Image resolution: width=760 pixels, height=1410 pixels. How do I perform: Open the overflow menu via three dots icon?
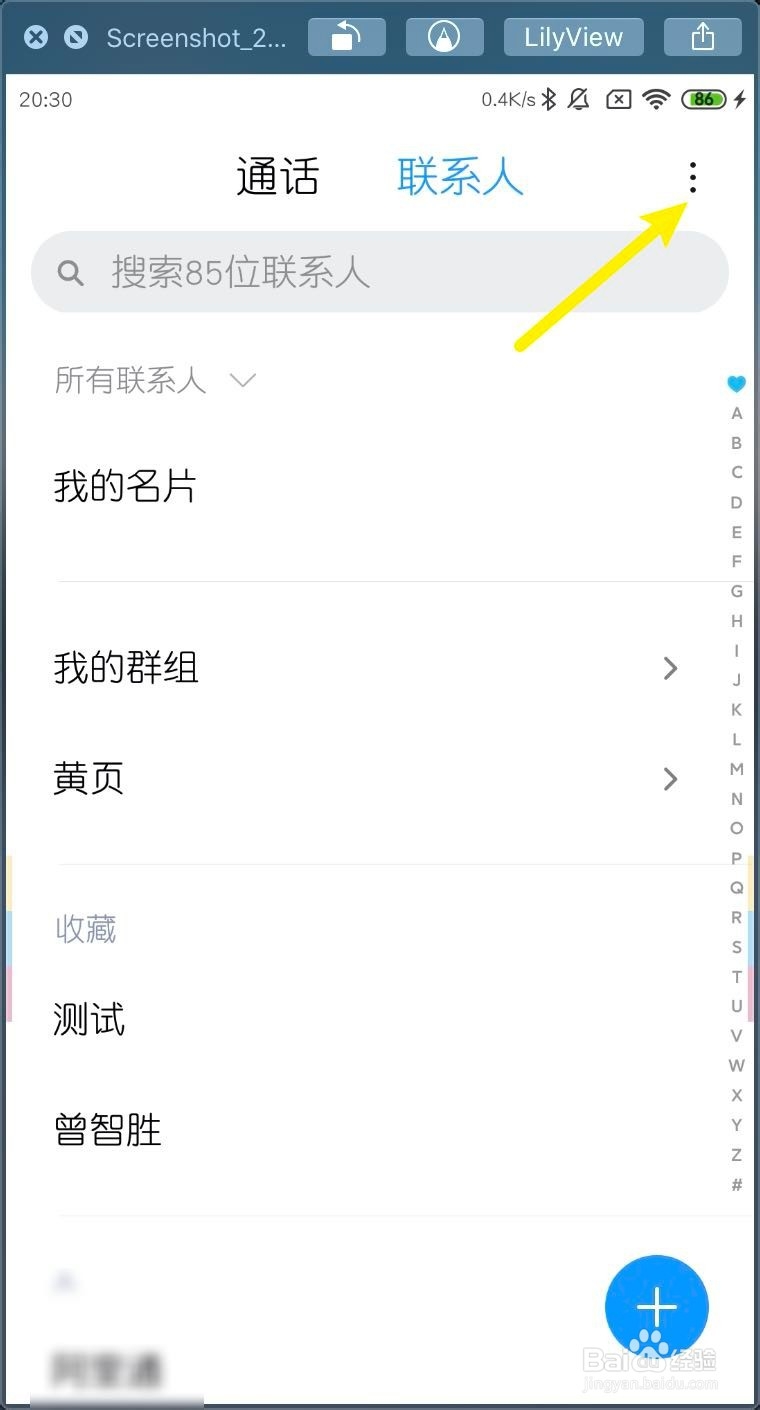point(692,177)
